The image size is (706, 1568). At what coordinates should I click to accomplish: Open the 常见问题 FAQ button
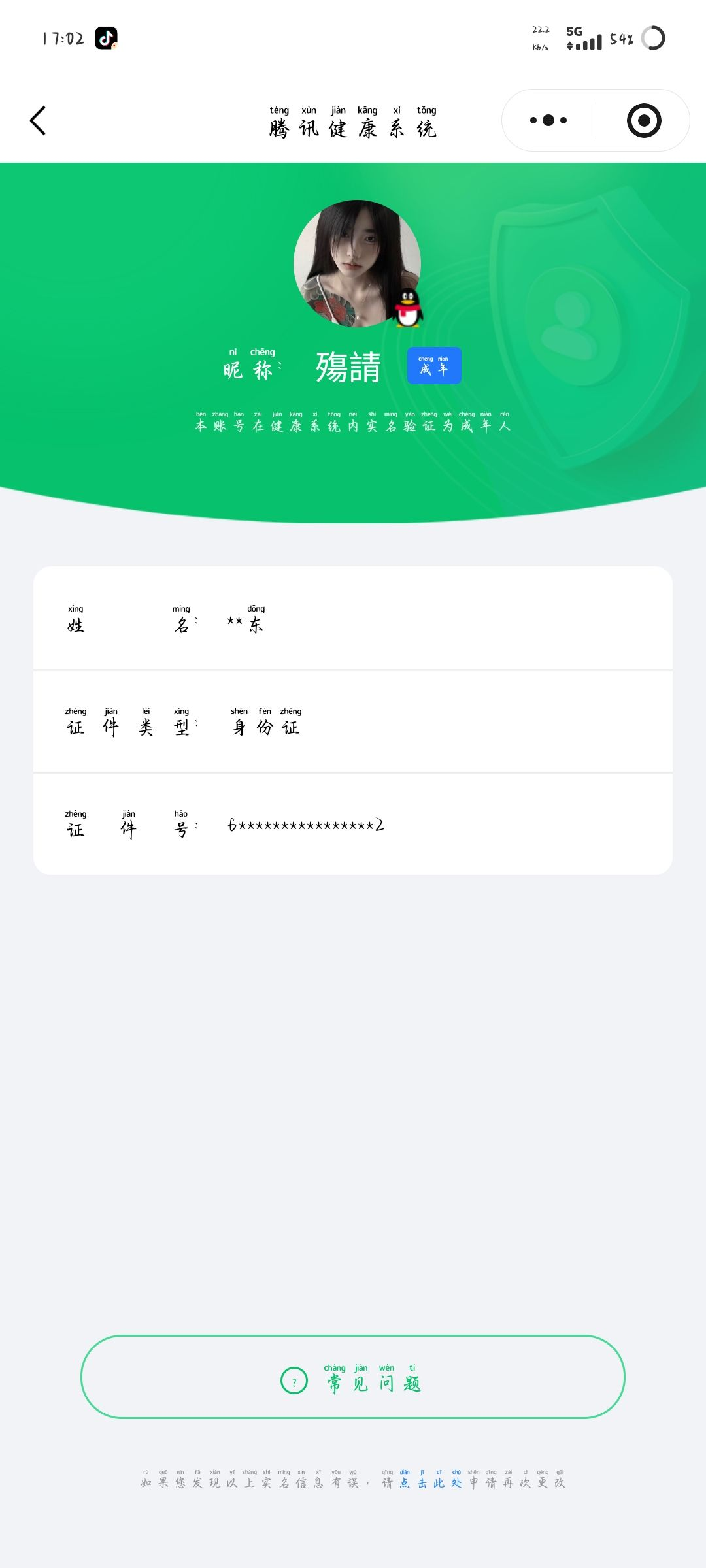point(353,1377)
